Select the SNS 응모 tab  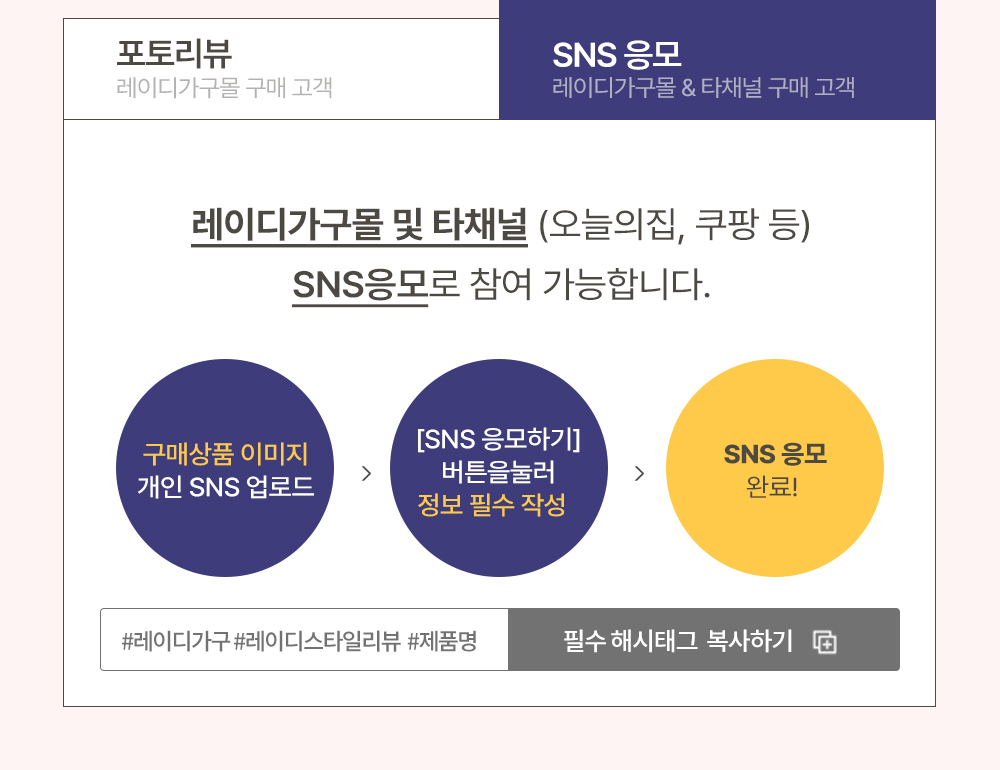coord(717,68)
